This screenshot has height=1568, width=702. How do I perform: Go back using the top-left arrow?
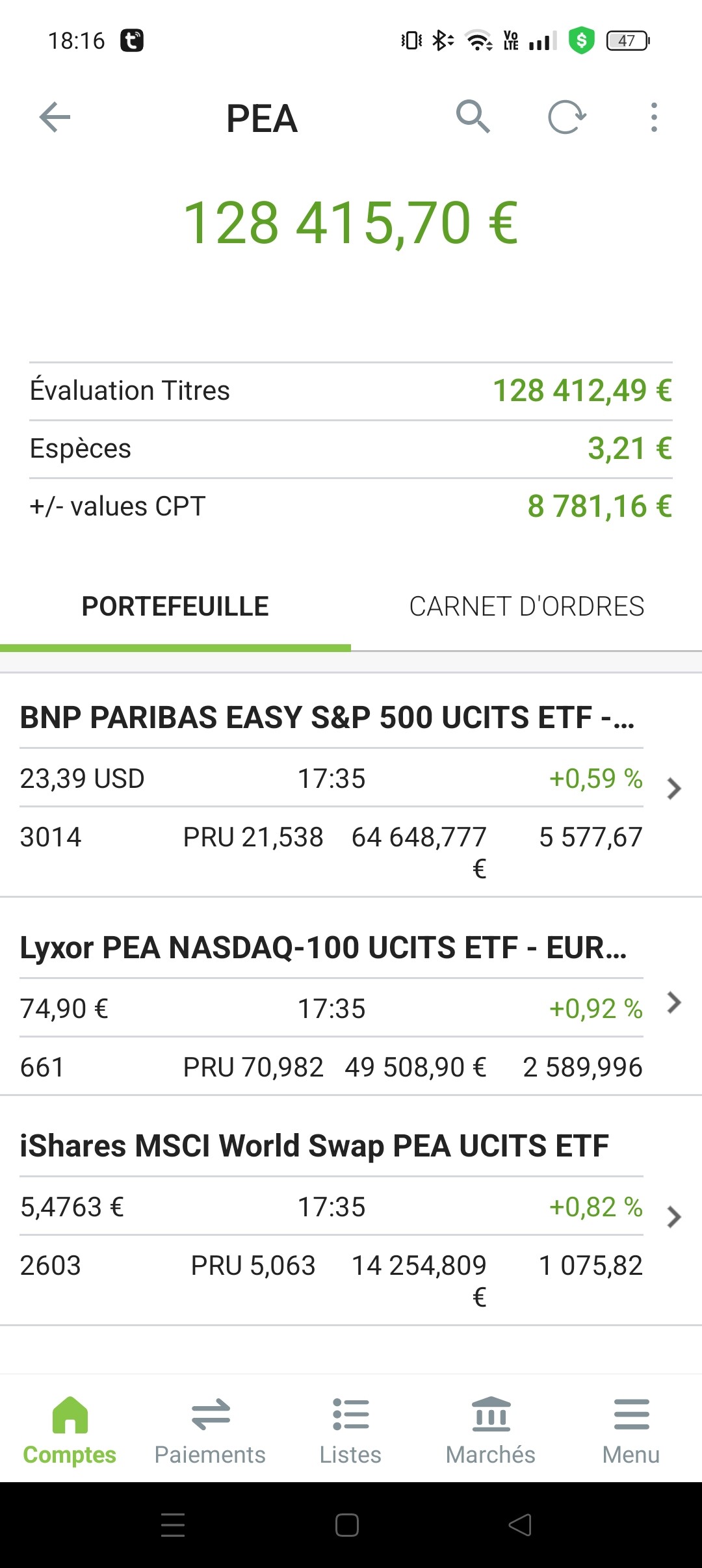click(55, 118)
